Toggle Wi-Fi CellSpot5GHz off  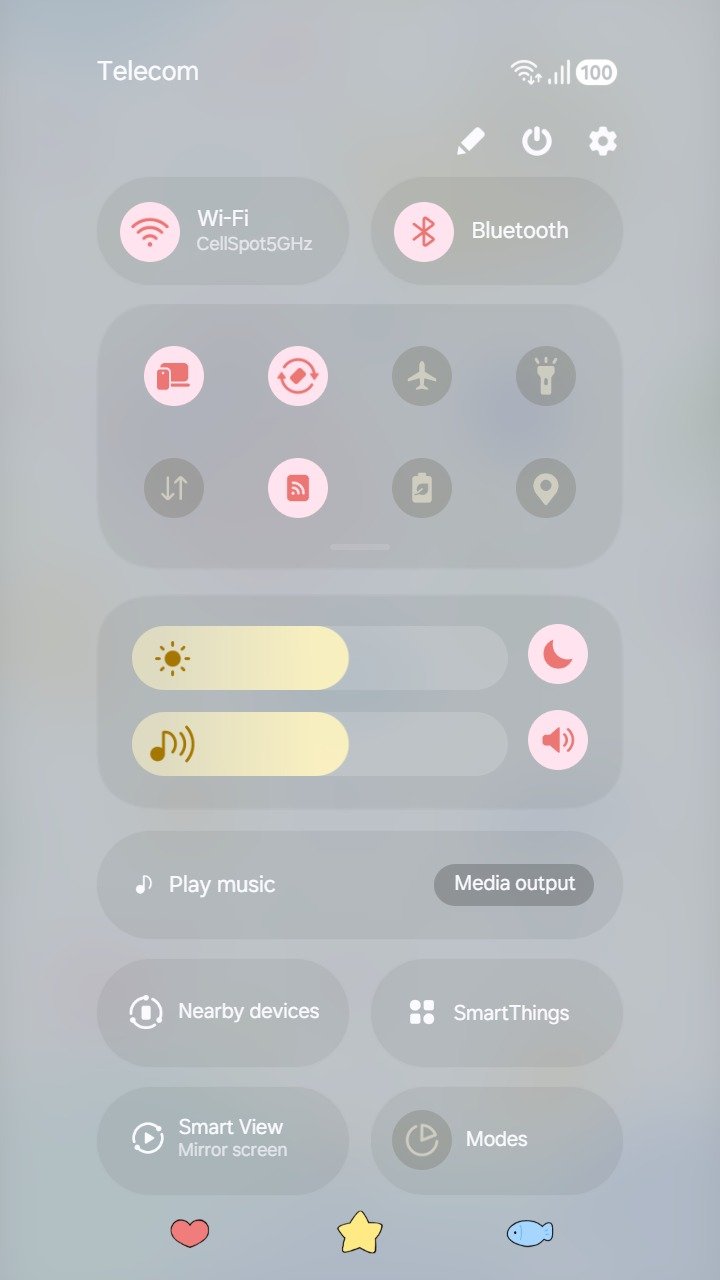tap(150, 231)
